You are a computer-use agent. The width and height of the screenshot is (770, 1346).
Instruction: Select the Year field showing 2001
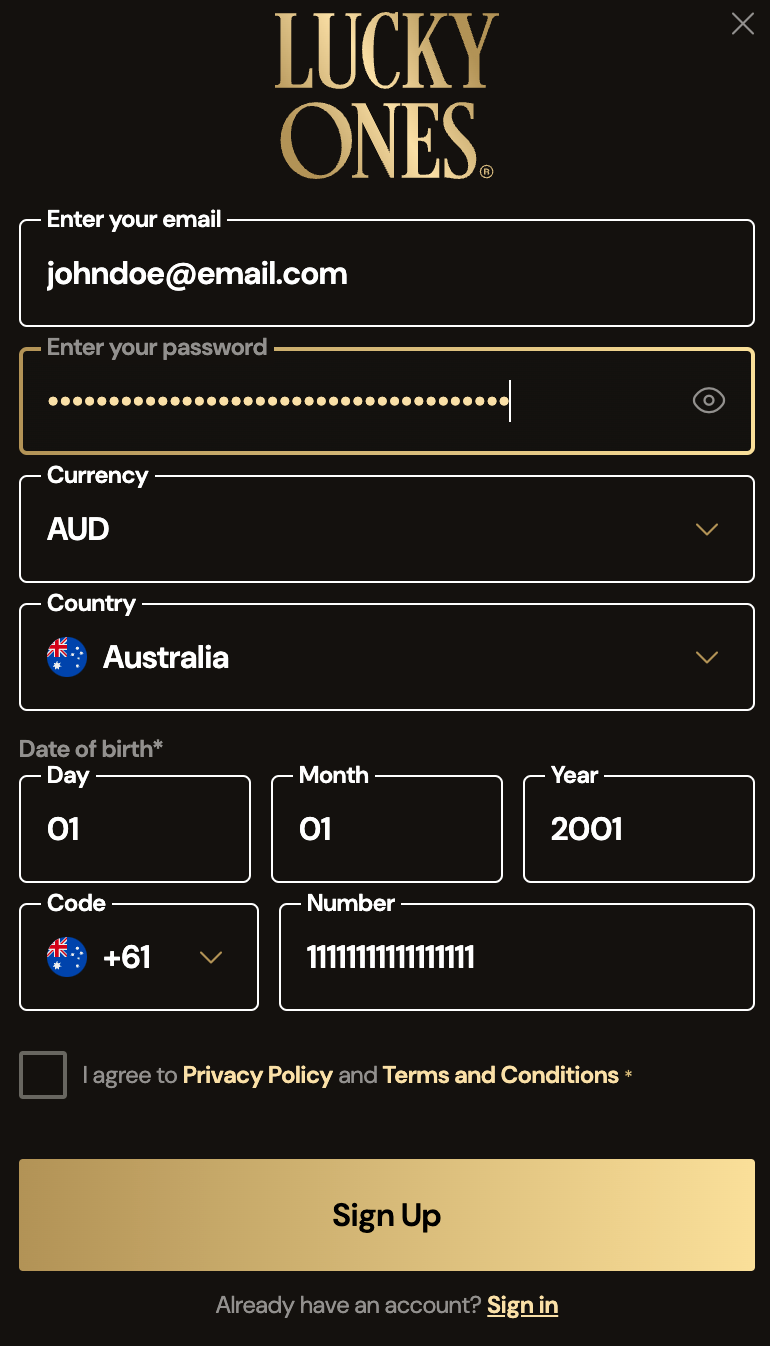tap(639, 829)
